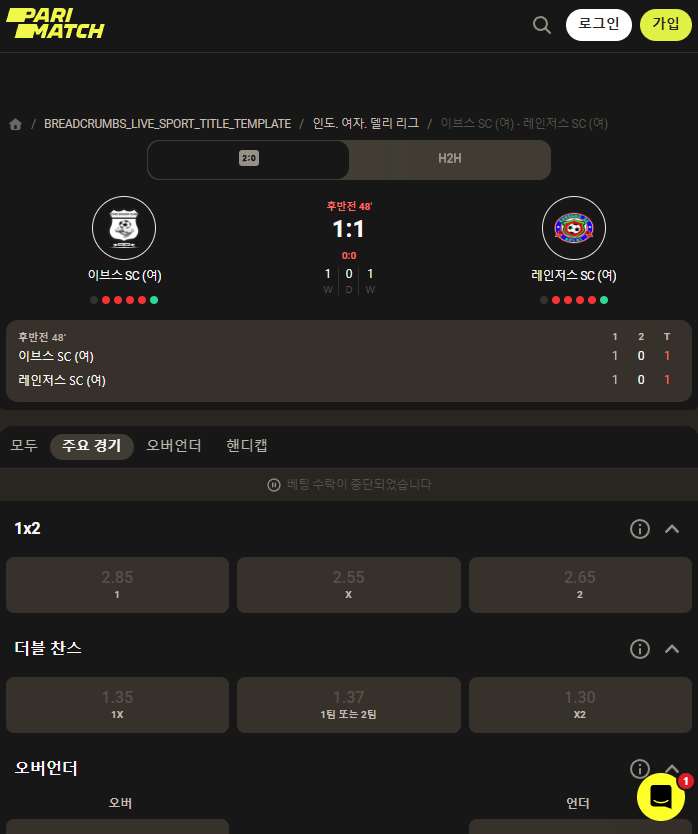
Task: Open the live chat support bubble
Action: (x=661, y=797)
